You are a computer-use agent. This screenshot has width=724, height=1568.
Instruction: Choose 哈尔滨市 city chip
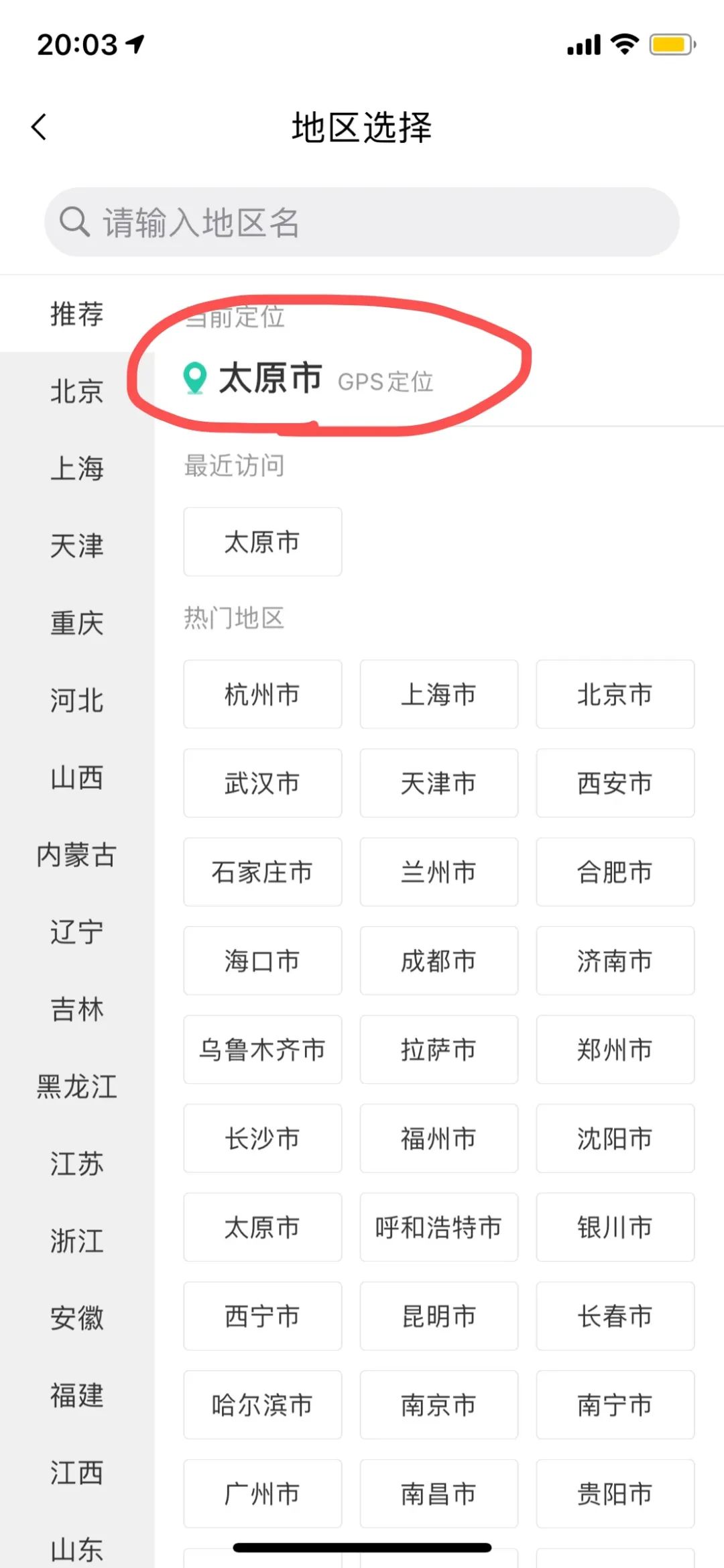[263, 1405]
